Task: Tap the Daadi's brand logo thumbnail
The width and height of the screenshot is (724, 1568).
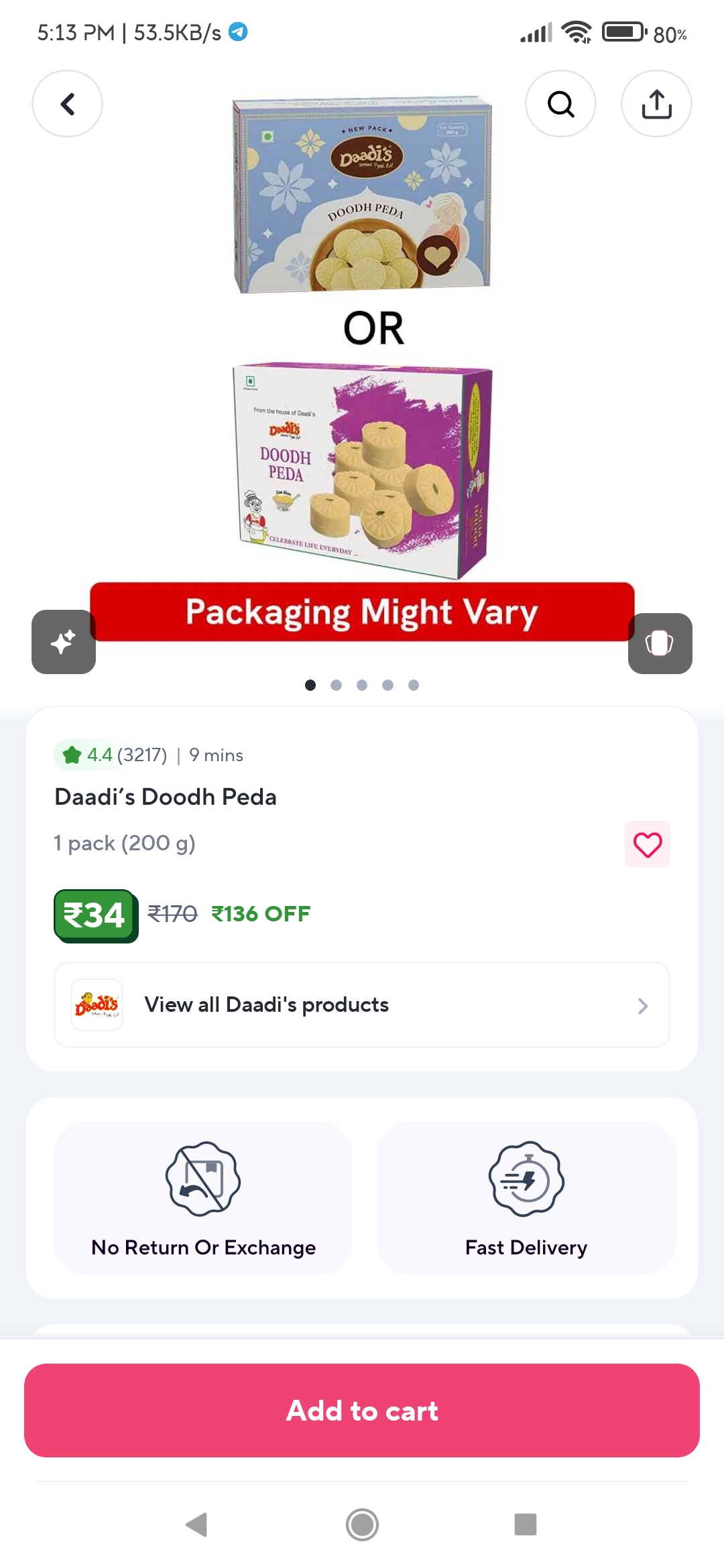Action: click(97, 1004)
